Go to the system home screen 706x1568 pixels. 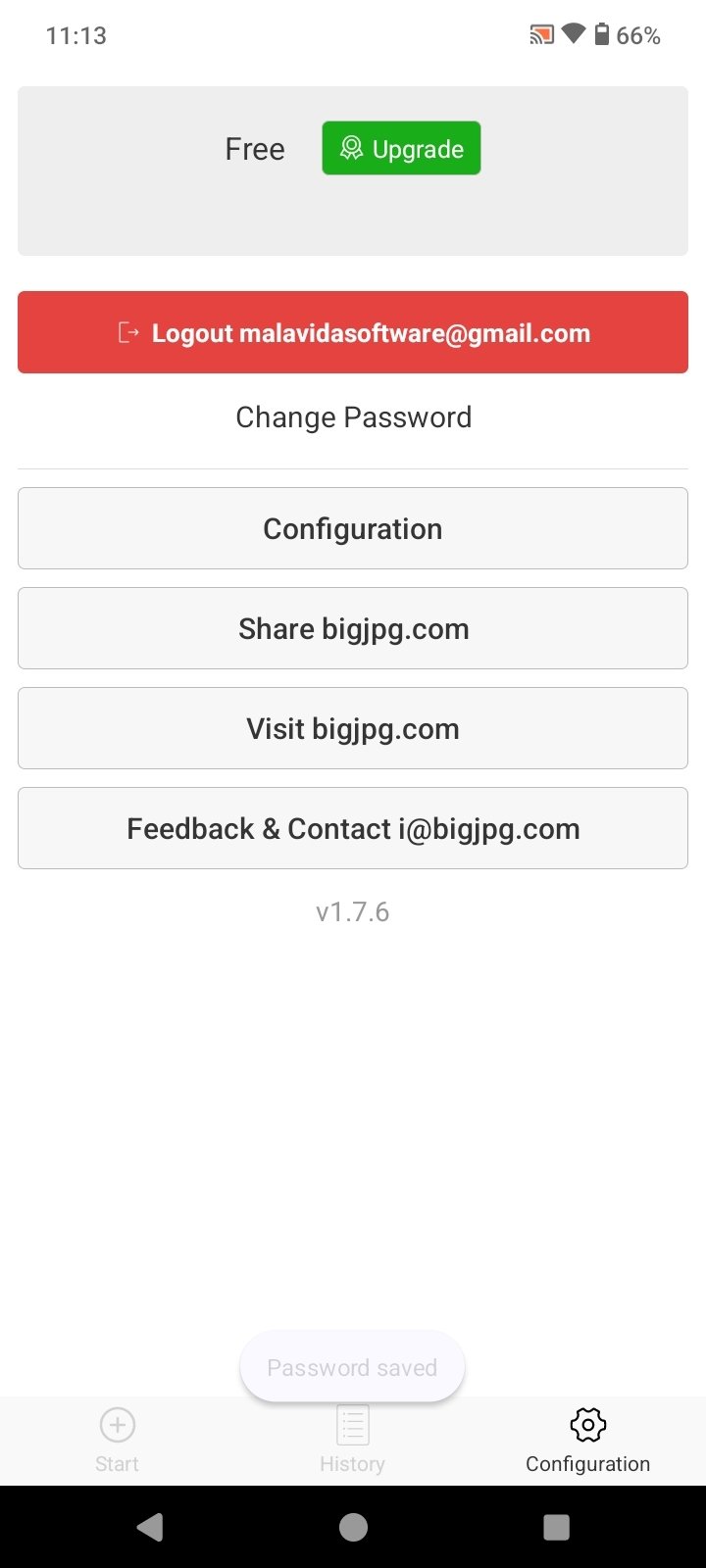point(353,1527)
